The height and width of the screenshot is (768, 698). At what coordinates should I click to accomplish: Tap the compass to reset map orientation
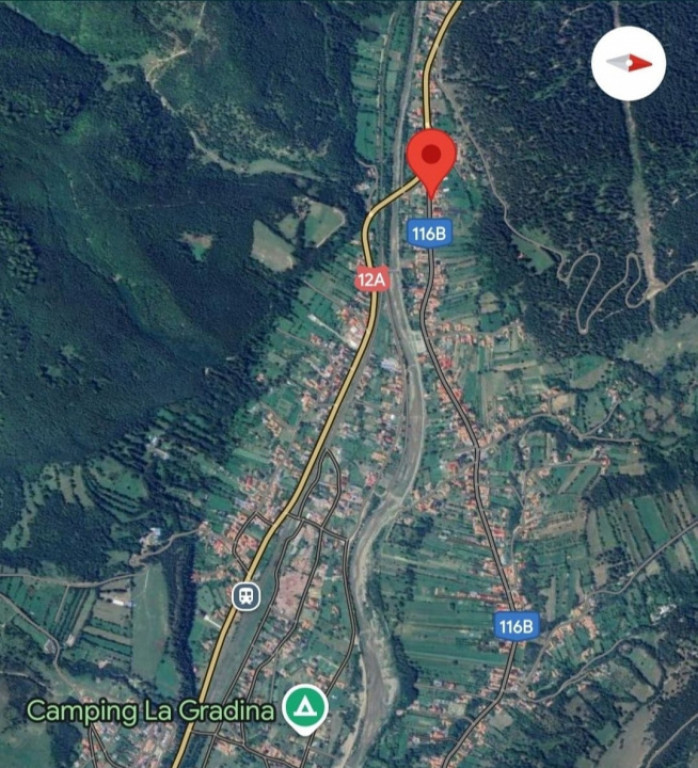[x=629, y=63]
